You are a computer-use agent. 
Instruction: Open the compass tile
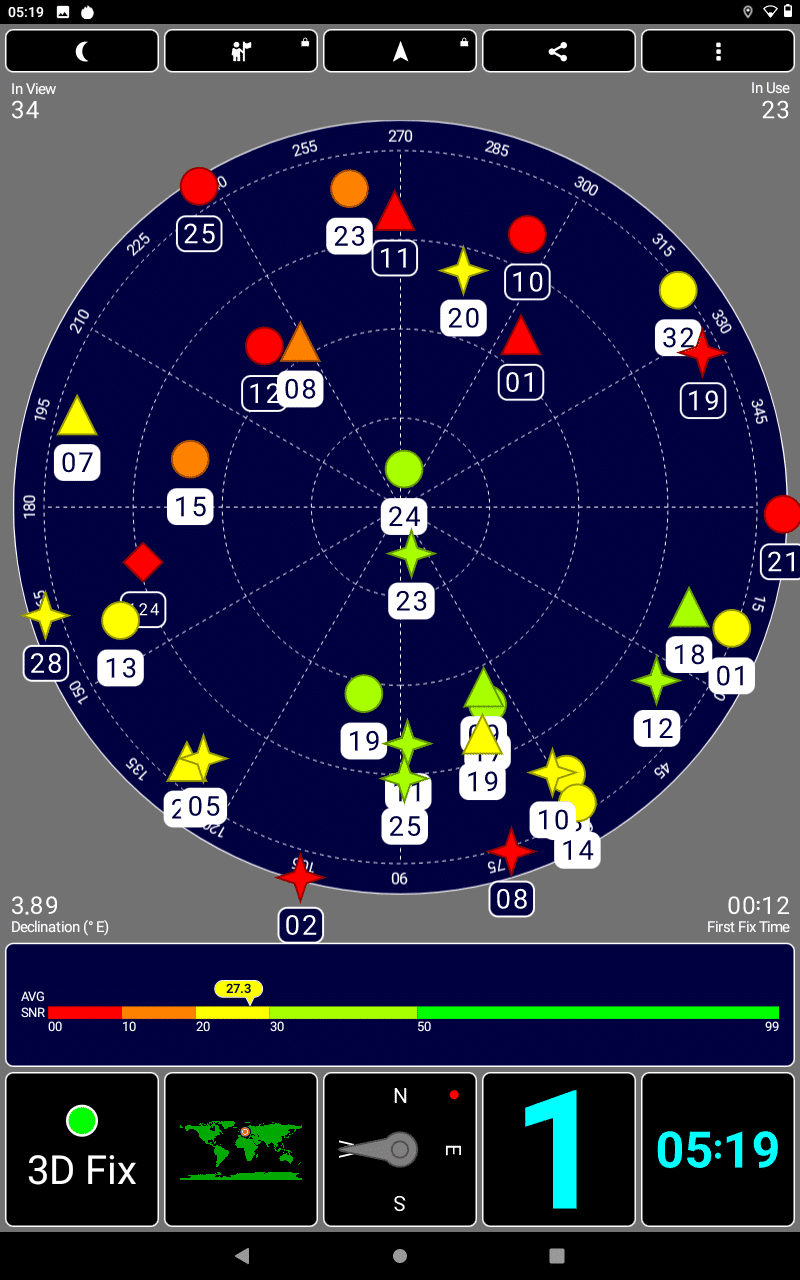coord(400,1149)
